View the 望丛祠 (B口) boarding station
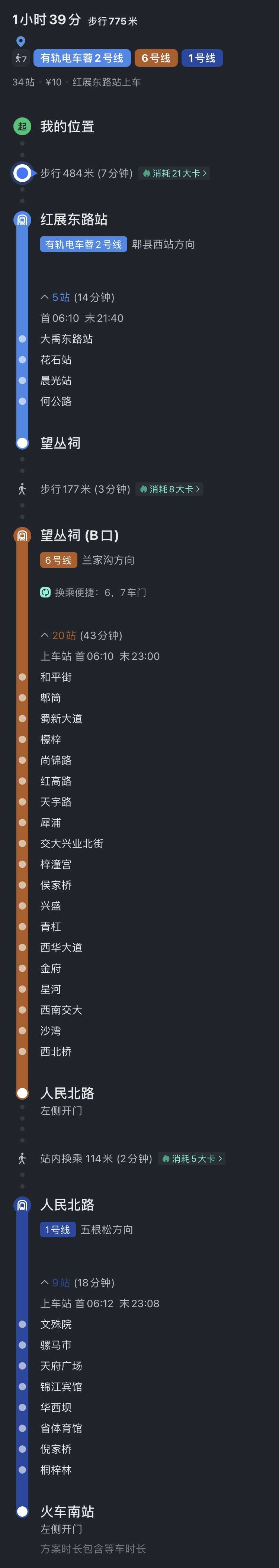 [79, 535]
